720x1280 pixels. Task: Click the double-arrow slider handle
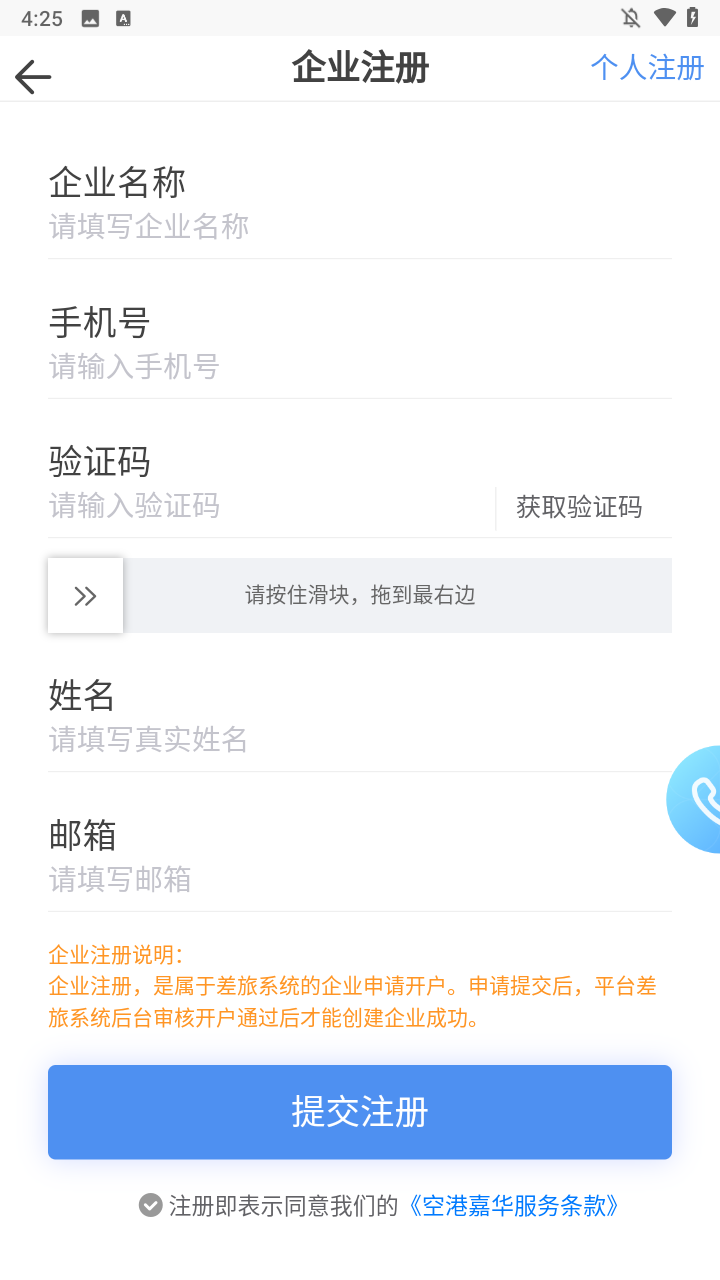click(x=85, y=594)
